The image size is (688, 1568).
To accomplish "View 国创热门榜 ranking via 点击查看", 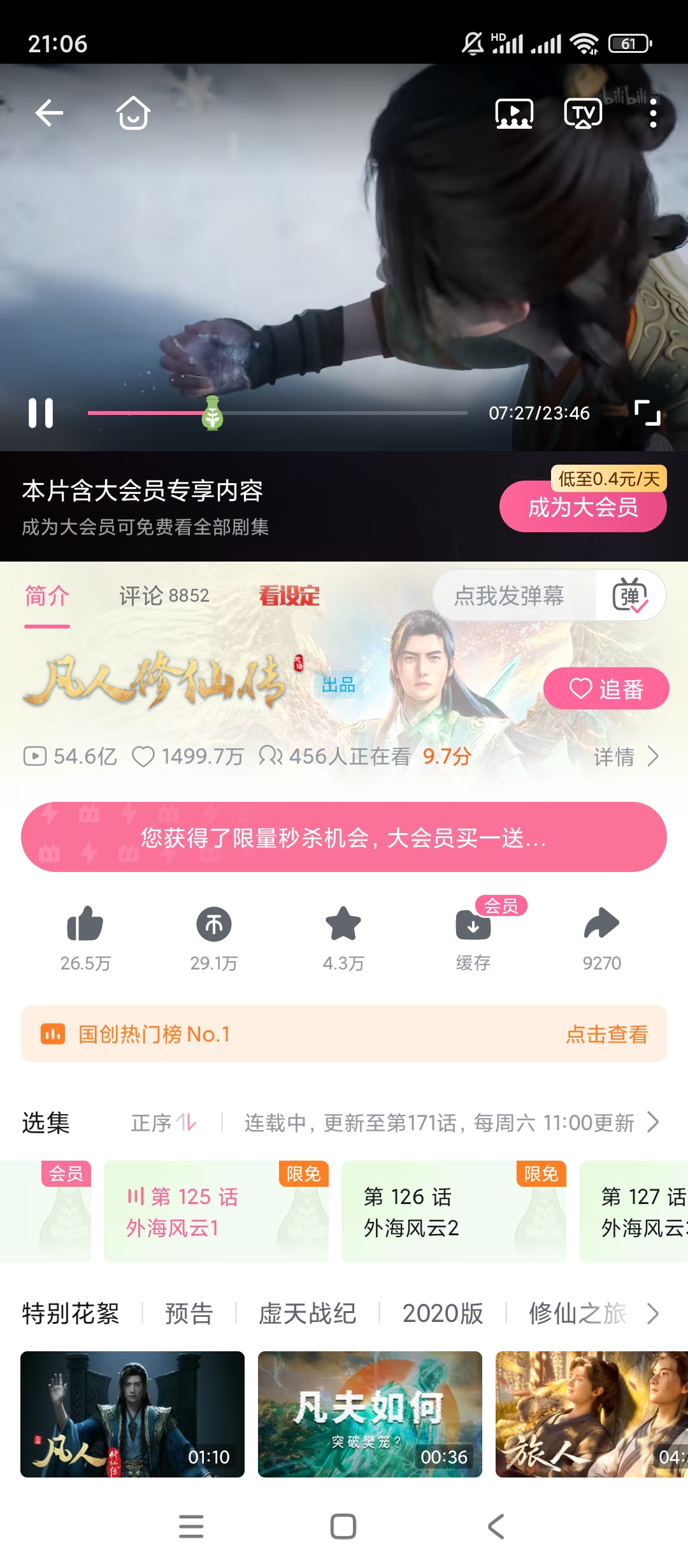I will pyautogui.click(x=606, y=1034).
